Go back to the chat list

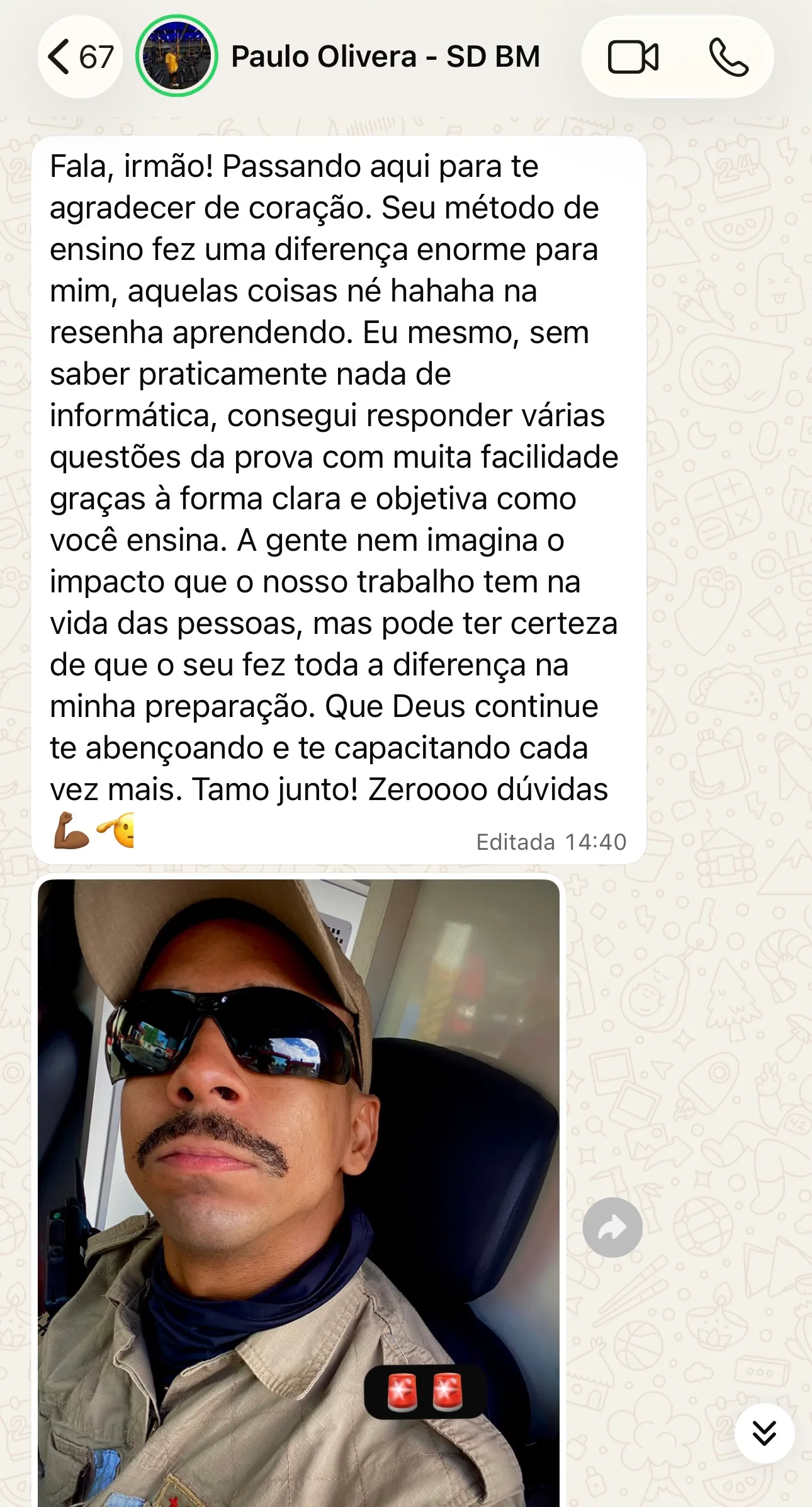80,57
